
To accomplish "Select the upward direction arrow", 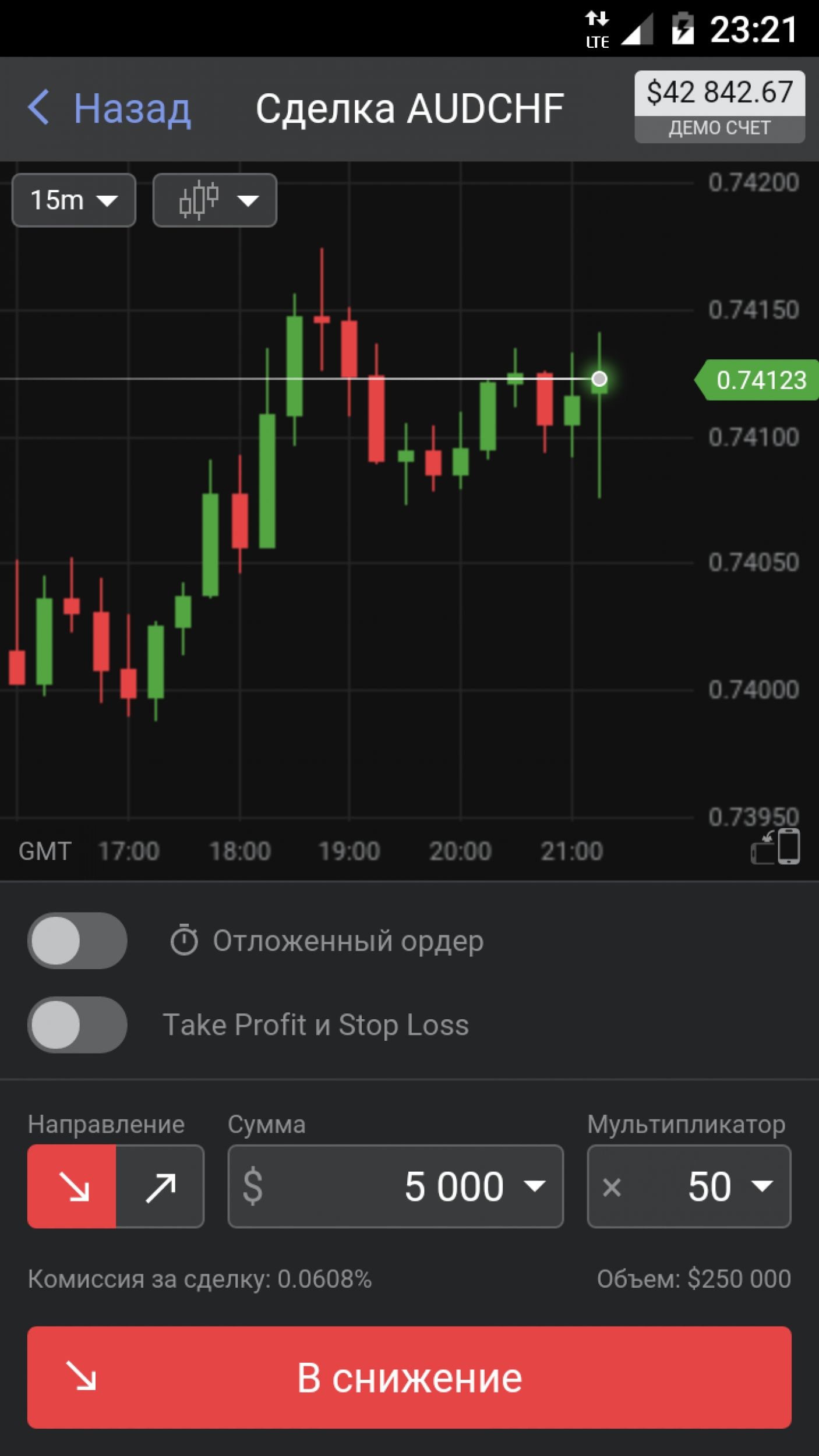I will pos(160,1186).
